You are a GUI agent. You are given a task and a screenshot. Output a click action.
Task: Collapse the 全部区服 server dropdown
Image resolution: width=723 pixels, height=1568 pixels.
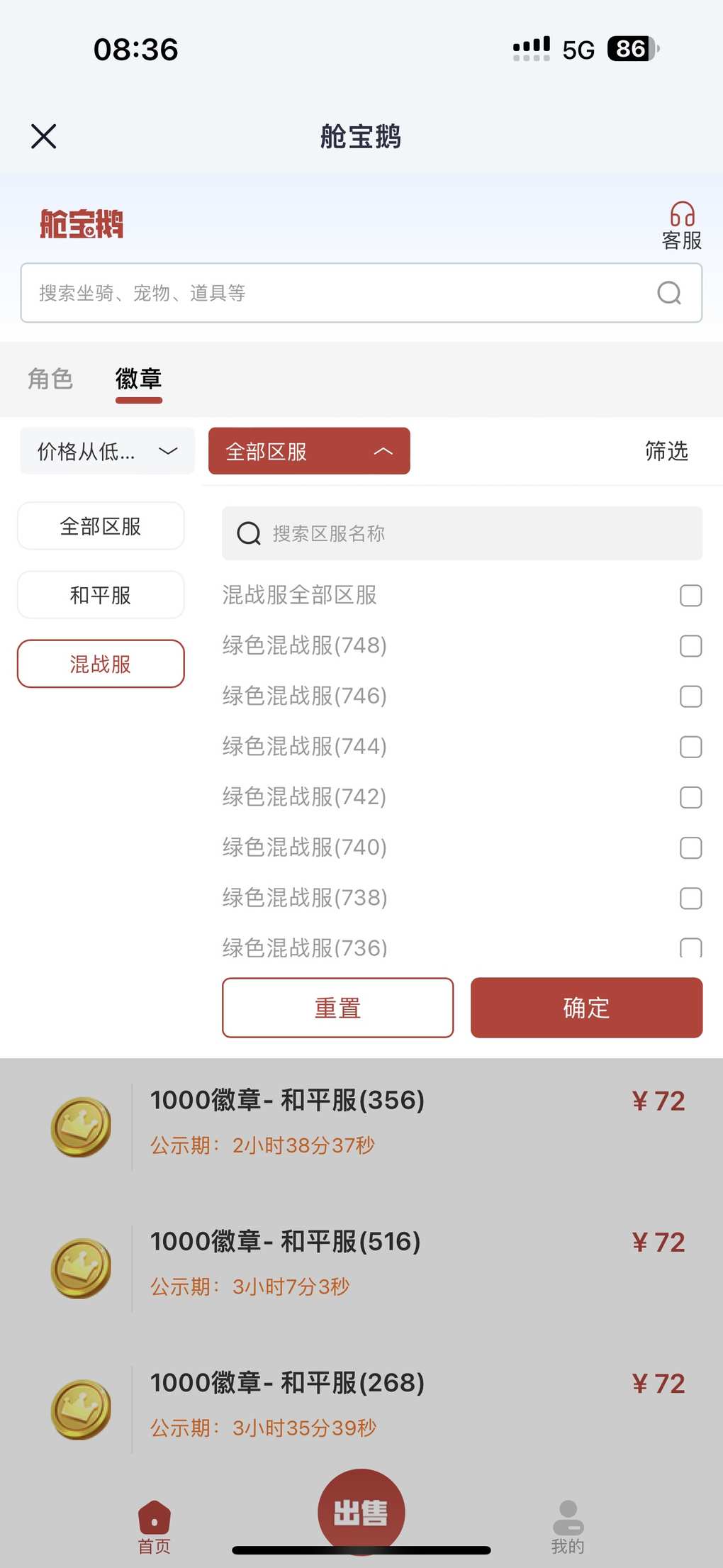click(309, 451)
